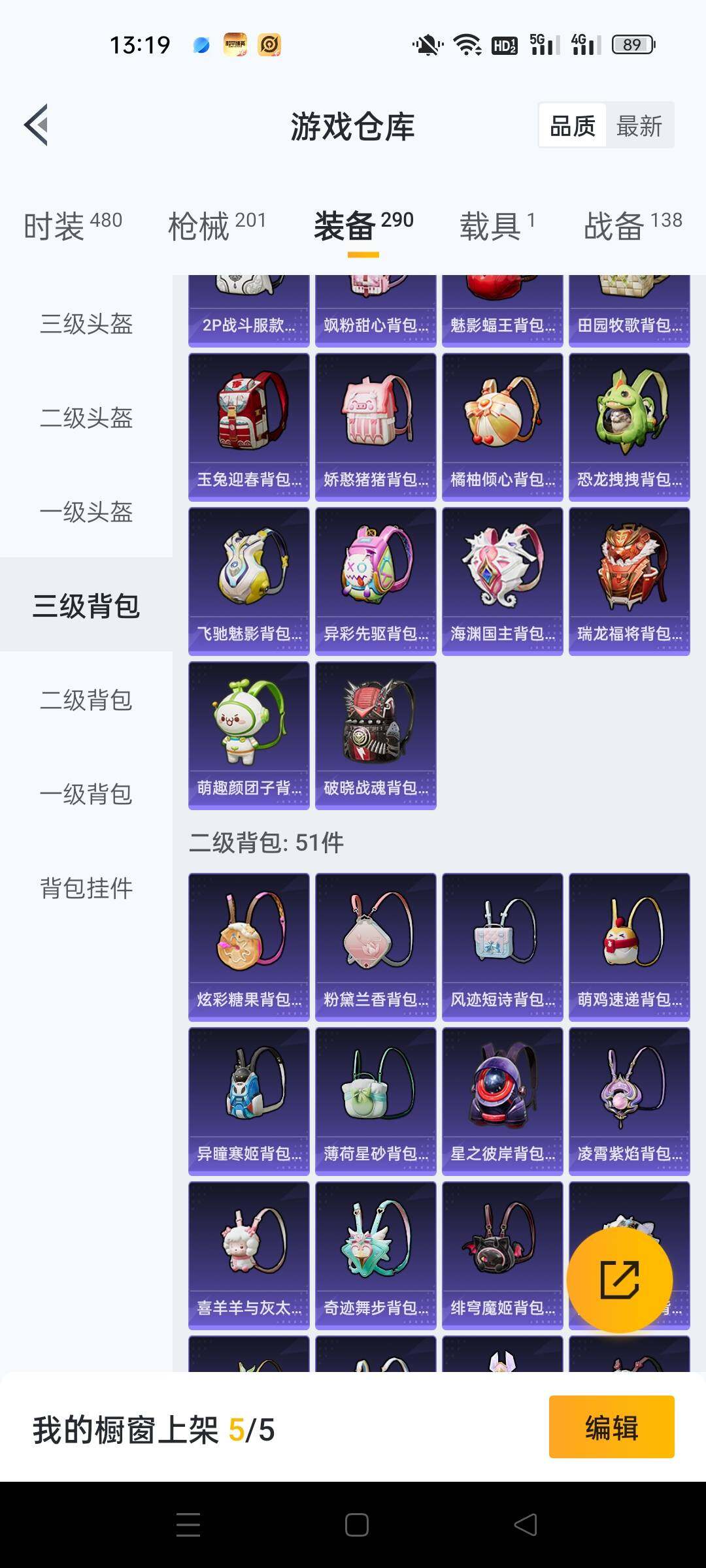Tap the 编辑 button
The image size is (706, 1568).
(x=611, y=1428)
